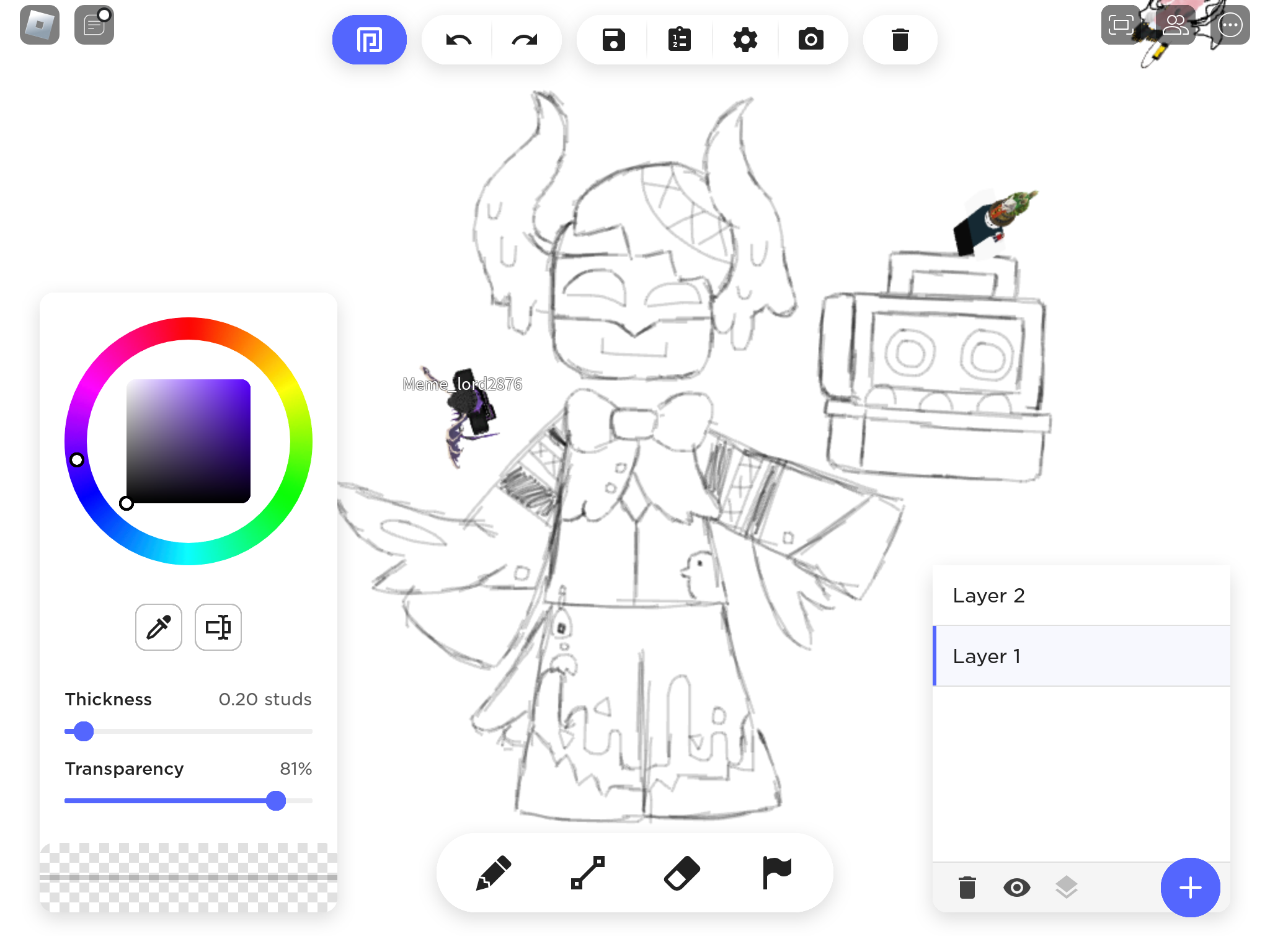1270x952 pixels.
Task: Toggle layer visibility with the eye icon
Action: (x=1017, y=888)
